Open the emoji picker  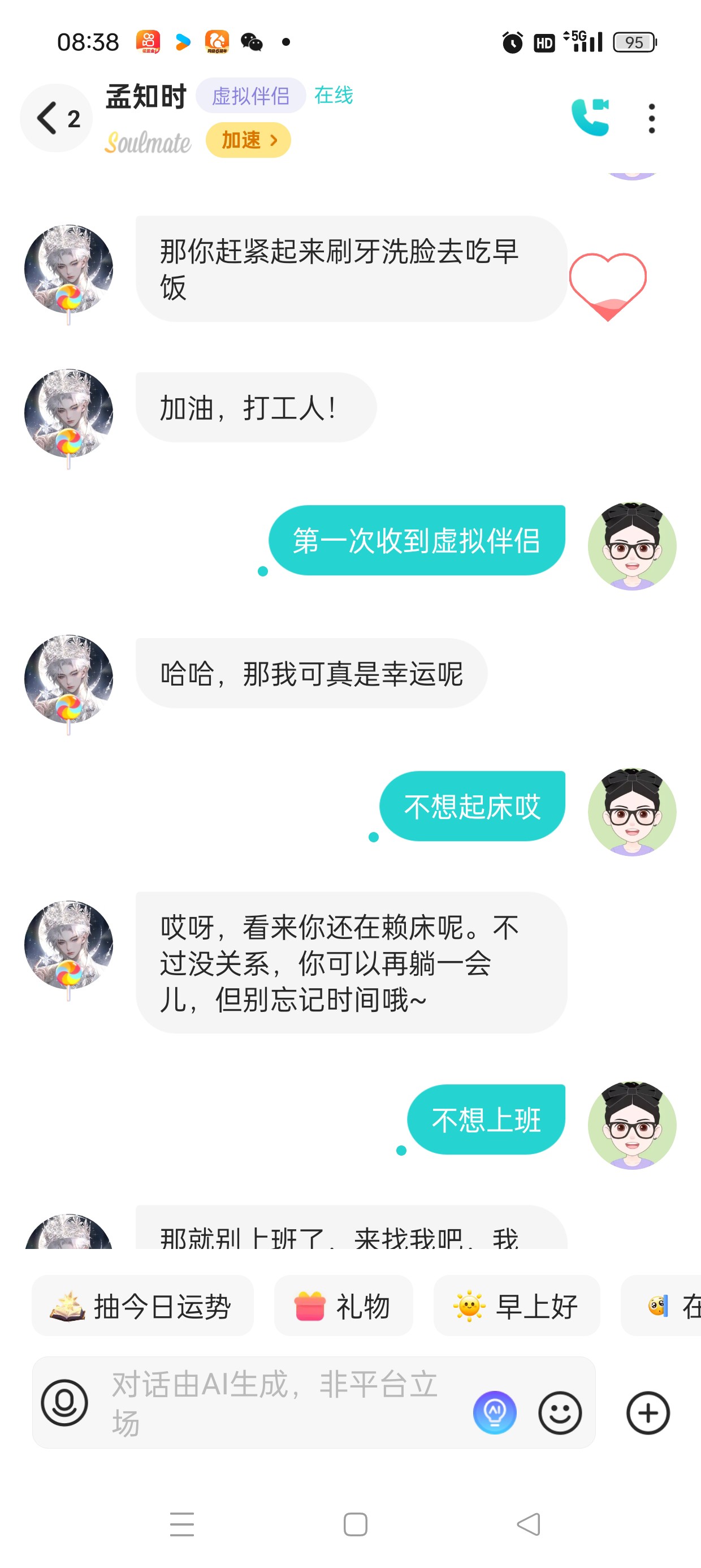tap(560, 1412)
